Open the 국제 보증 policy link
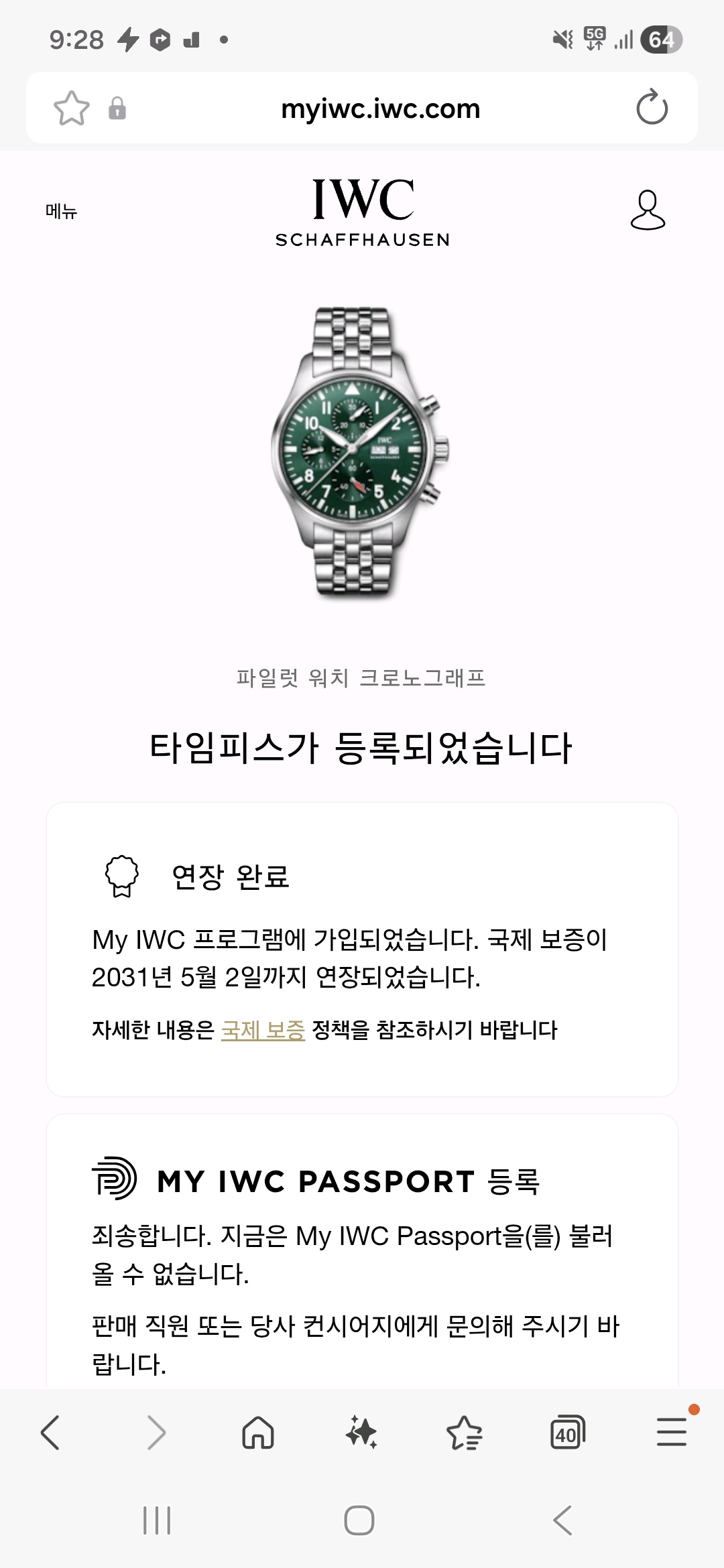This screenshot has width=724, height=1568. tap(263, 1030)
